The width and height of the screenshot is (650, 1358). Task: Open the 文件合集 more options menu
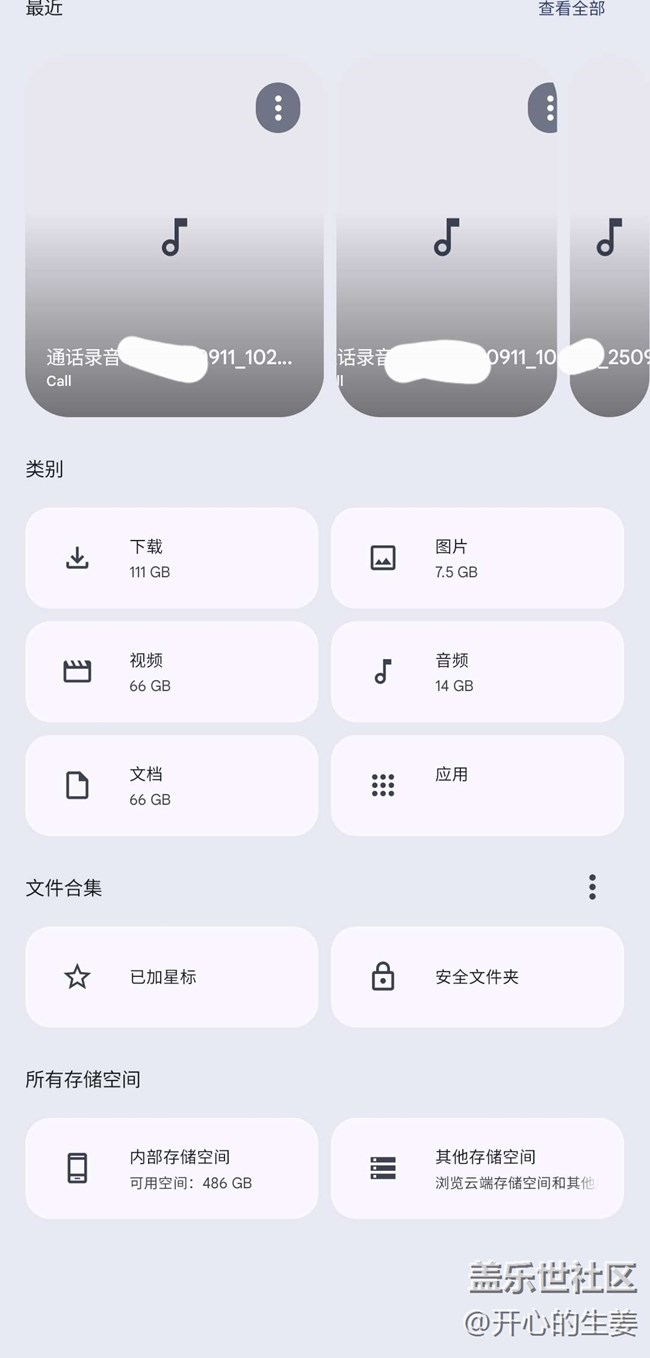[592, 887]
